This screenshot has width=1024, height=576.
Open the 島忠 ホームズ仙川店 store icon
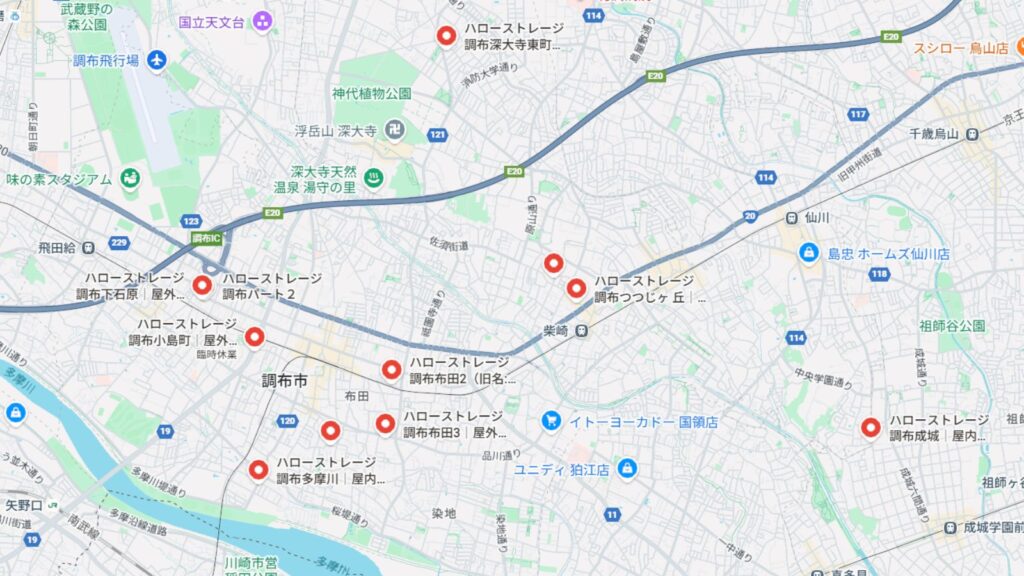[x=808, y=254]
